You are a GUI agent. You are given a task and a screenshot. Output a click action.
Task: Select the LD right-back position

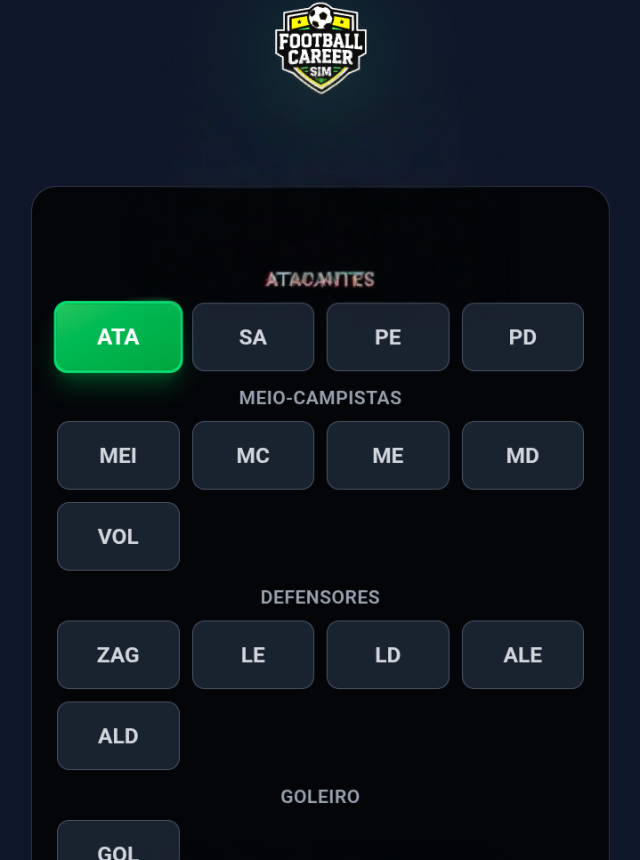388,654
